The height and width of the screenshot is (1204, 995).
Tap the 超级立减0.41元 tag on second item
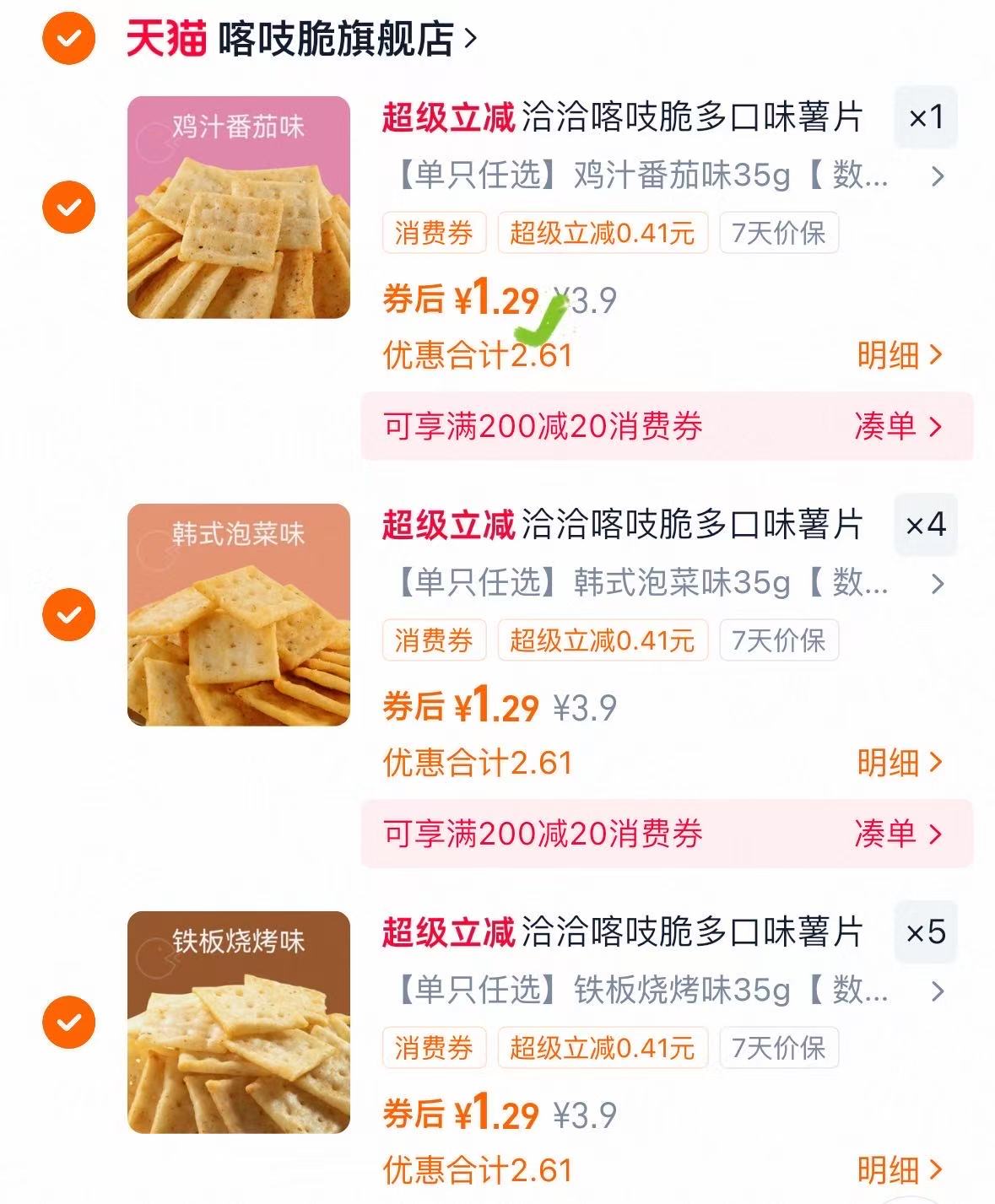[x=603, y=640]
